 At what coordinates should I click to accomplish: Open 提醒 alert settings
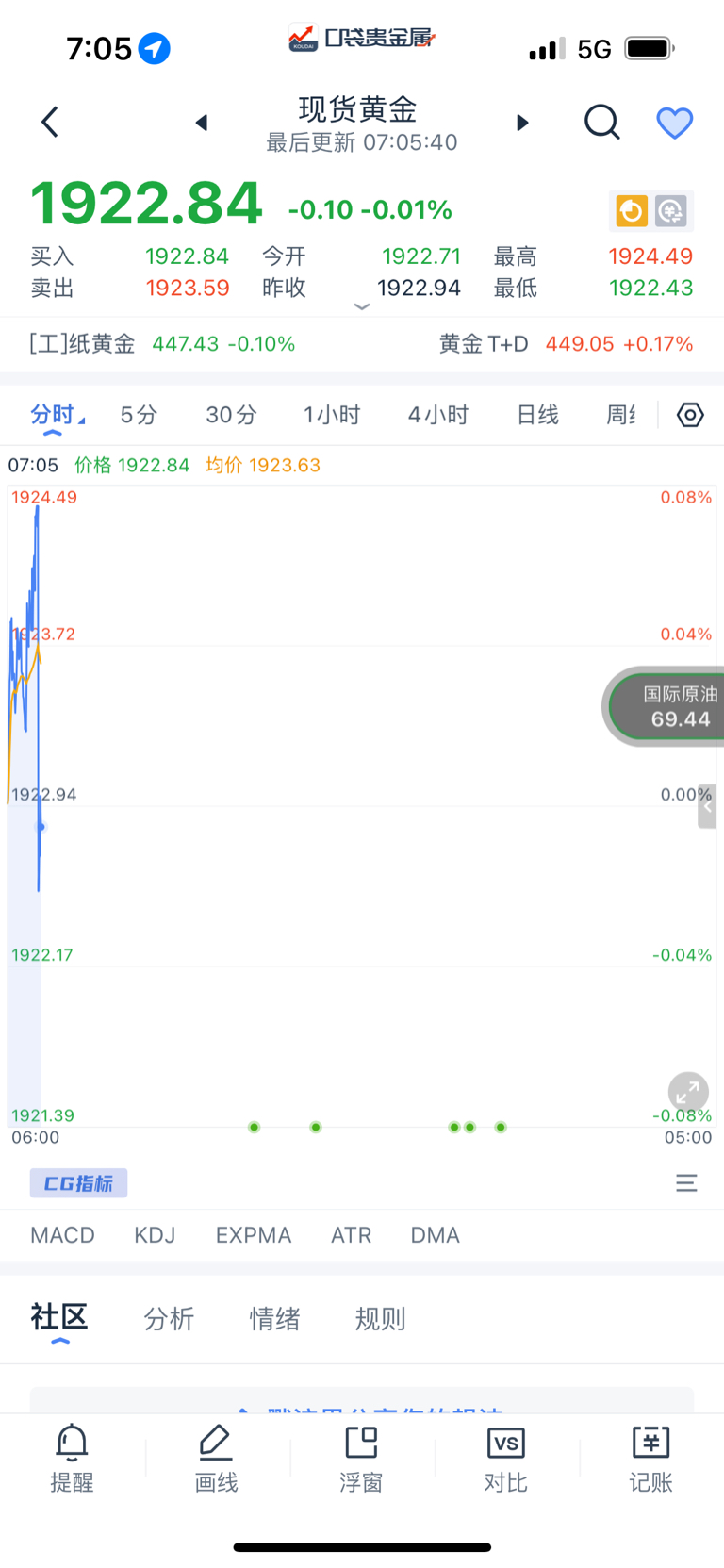point(72,1459)
